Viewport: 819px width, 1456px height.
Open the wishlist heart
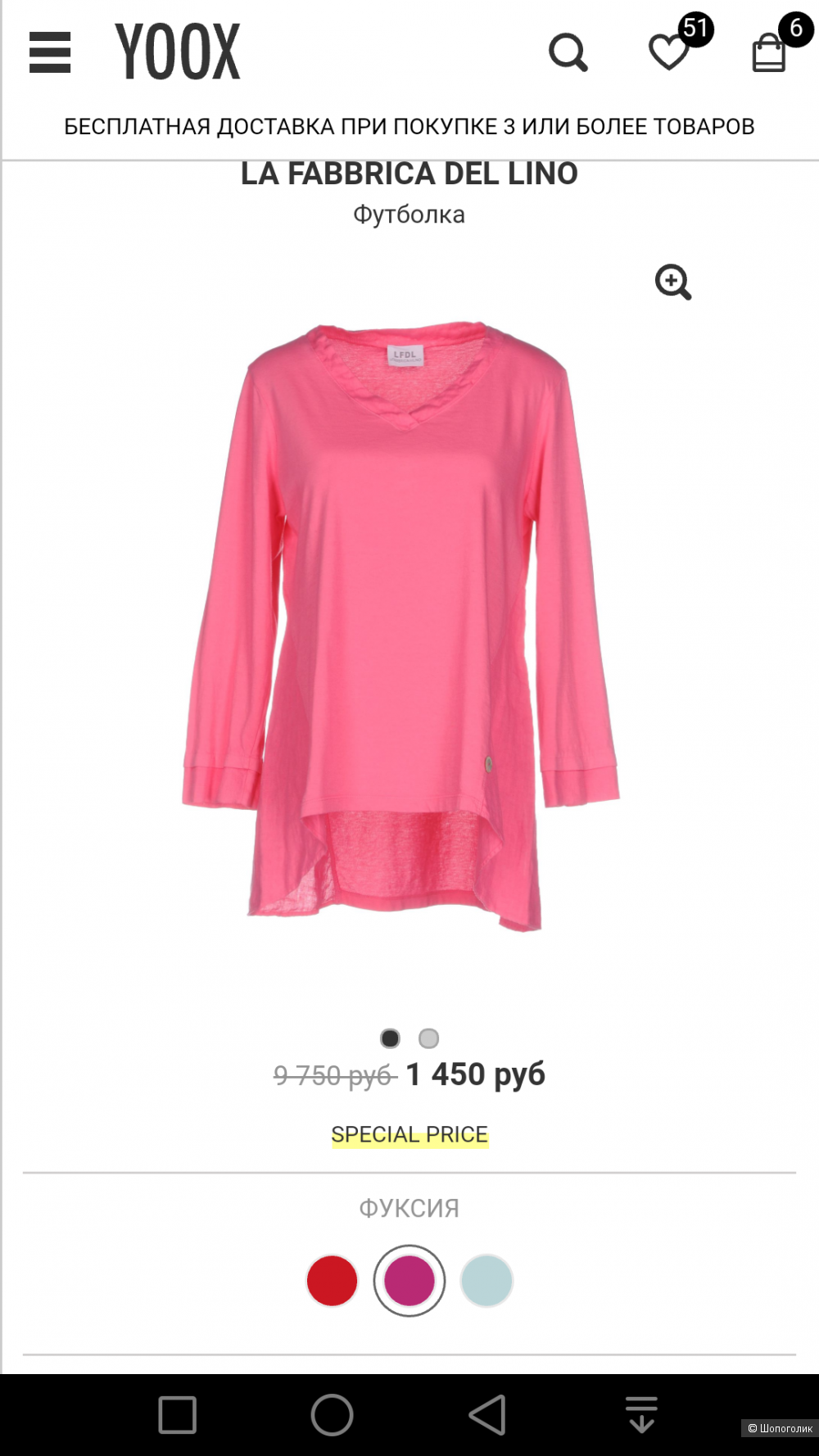(x=669, y=52)
